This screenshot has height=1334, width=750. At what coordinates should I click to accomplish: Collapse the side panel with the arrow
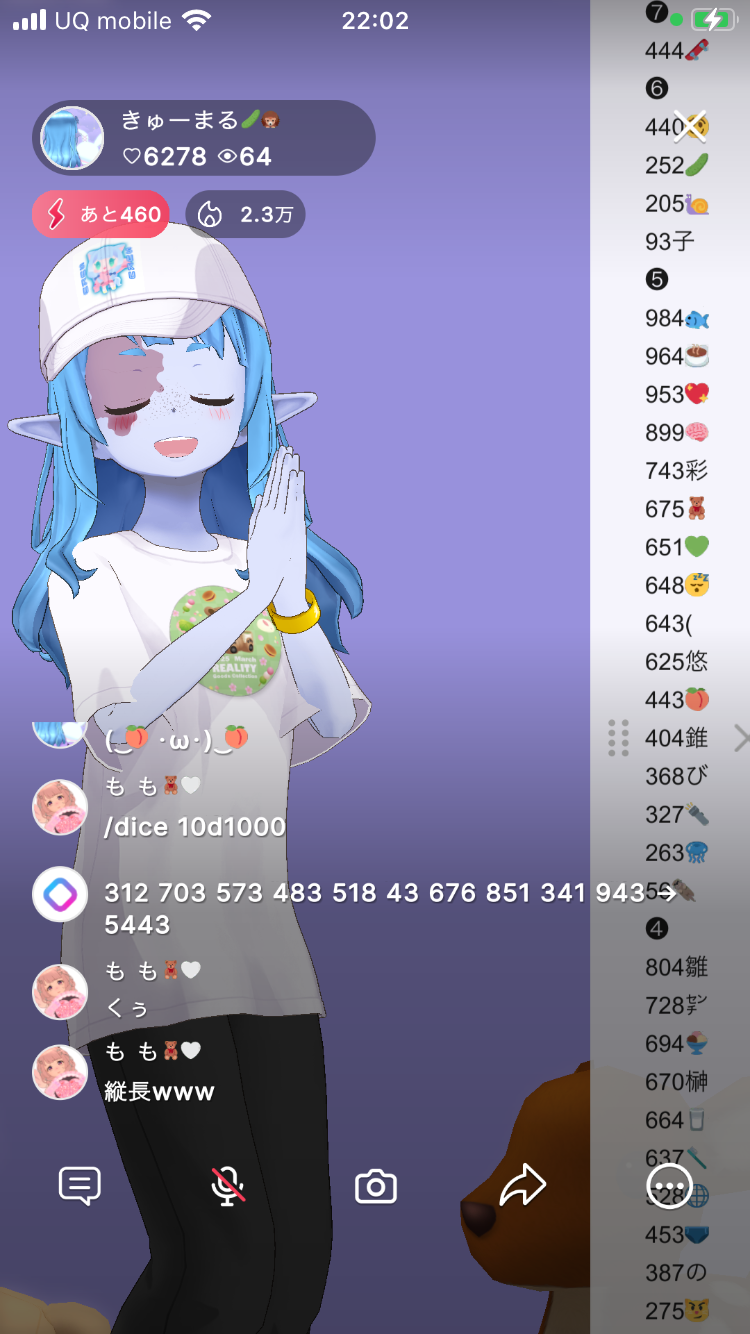point(741,739)
